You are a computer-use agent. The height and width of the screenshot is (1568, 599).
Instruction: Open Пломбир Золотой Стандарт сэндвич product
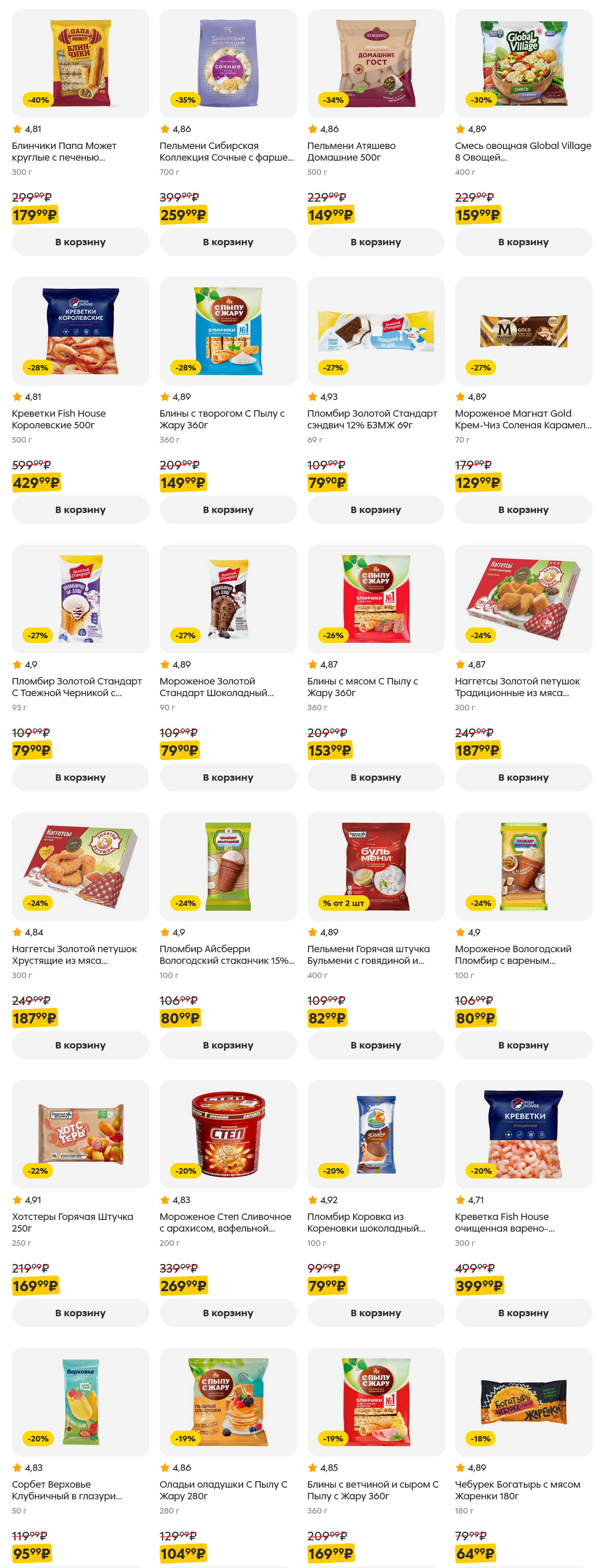tap(376, 331)
